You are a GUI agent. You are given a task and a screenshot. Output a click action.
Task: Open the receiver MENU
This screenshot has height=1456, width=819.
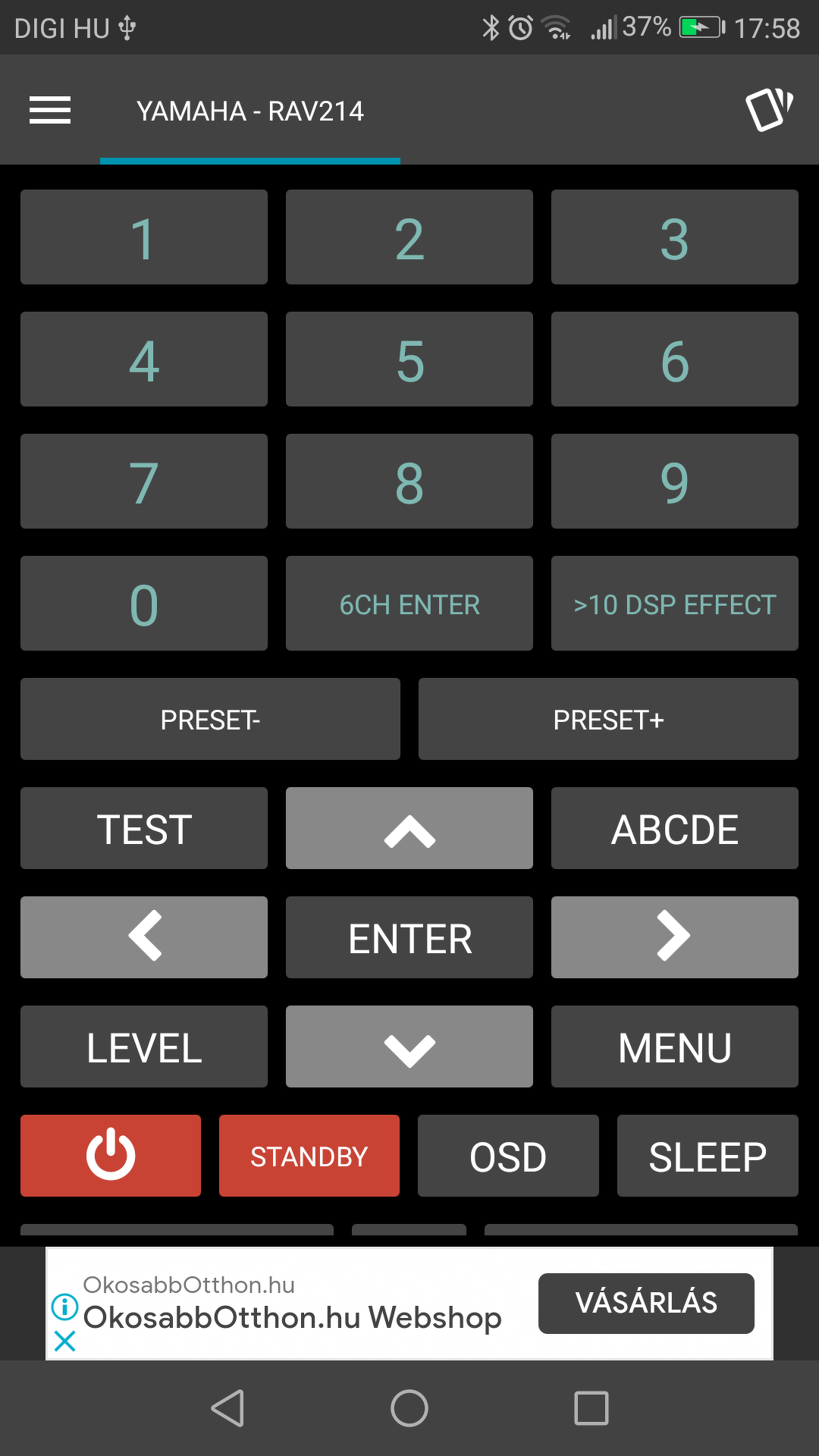(x=675, y=1046)
